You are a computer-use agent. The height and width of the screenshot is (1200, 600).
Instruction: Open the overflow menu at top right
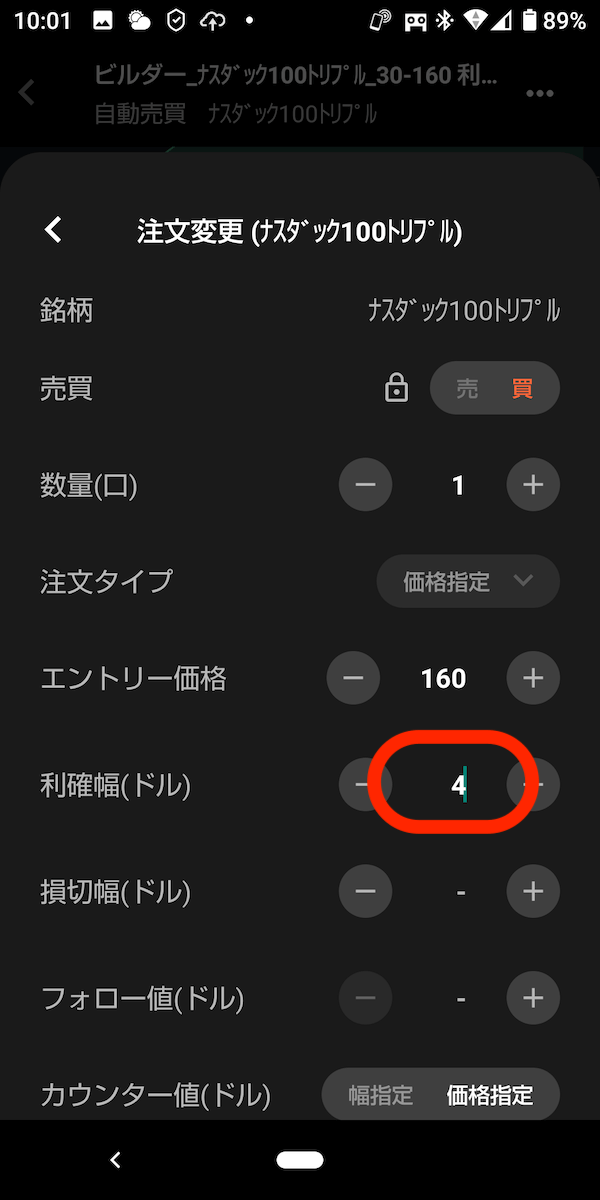click(x=540, y=93)
